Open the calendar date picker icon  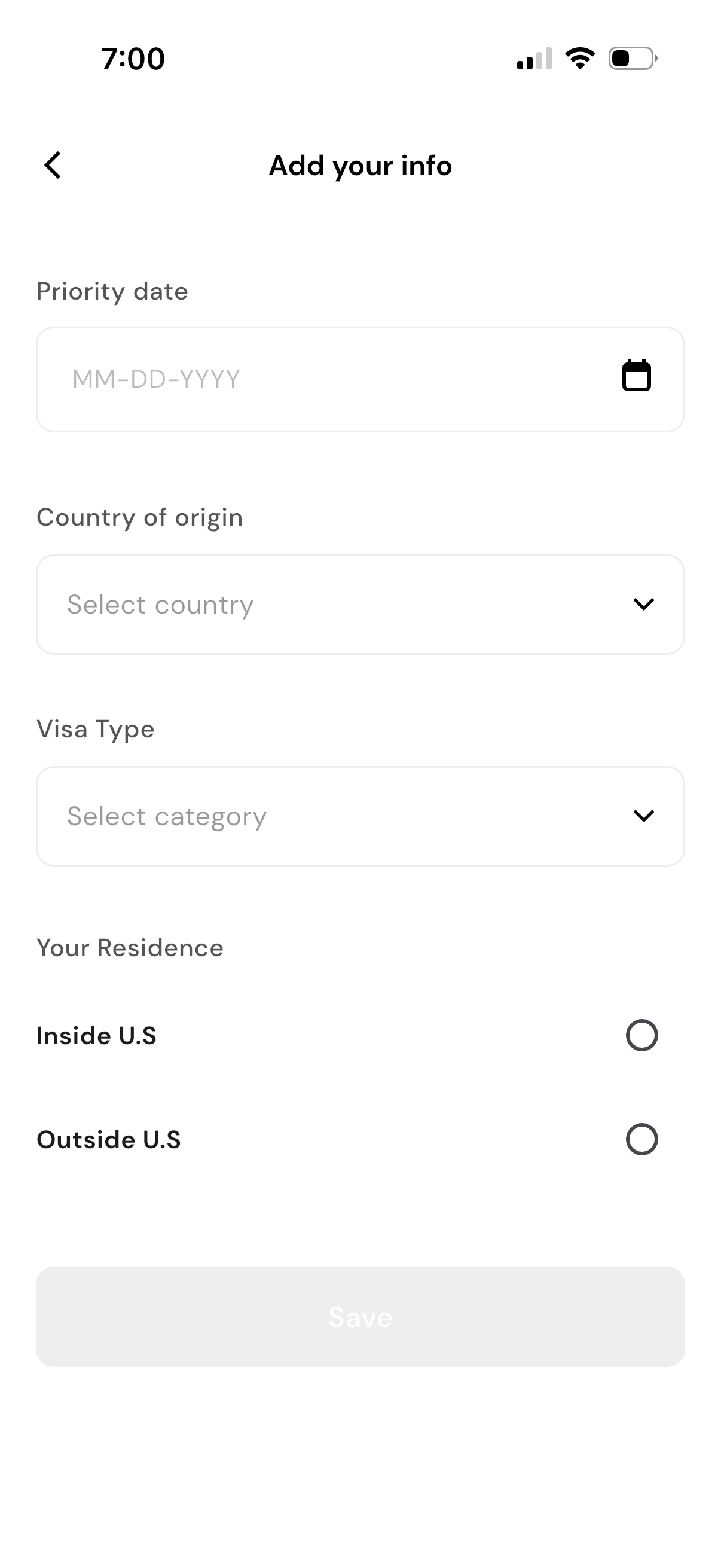[x=637, y=376]
